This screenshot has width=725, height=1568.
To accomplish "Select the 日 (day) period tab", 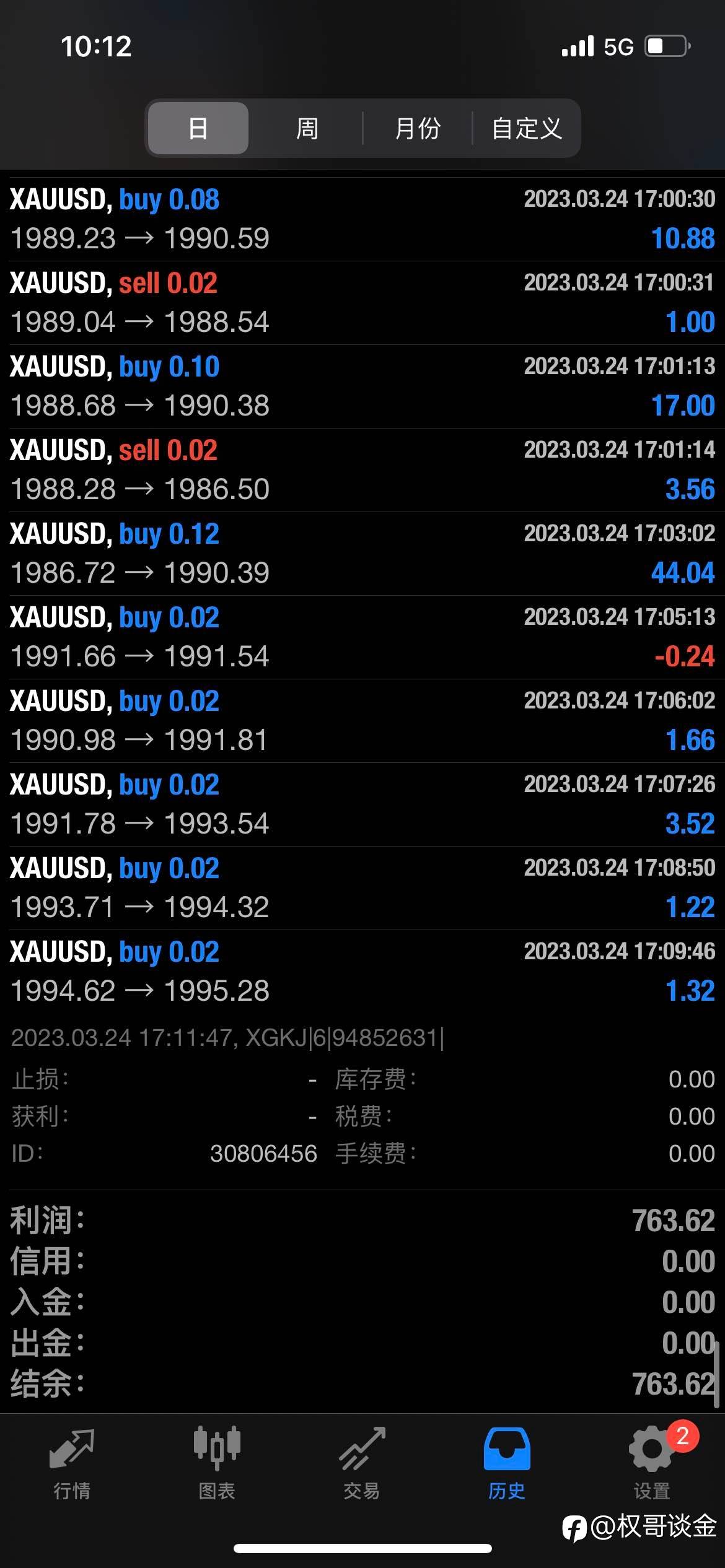I will pyautogui.click(x=198, y=128).
